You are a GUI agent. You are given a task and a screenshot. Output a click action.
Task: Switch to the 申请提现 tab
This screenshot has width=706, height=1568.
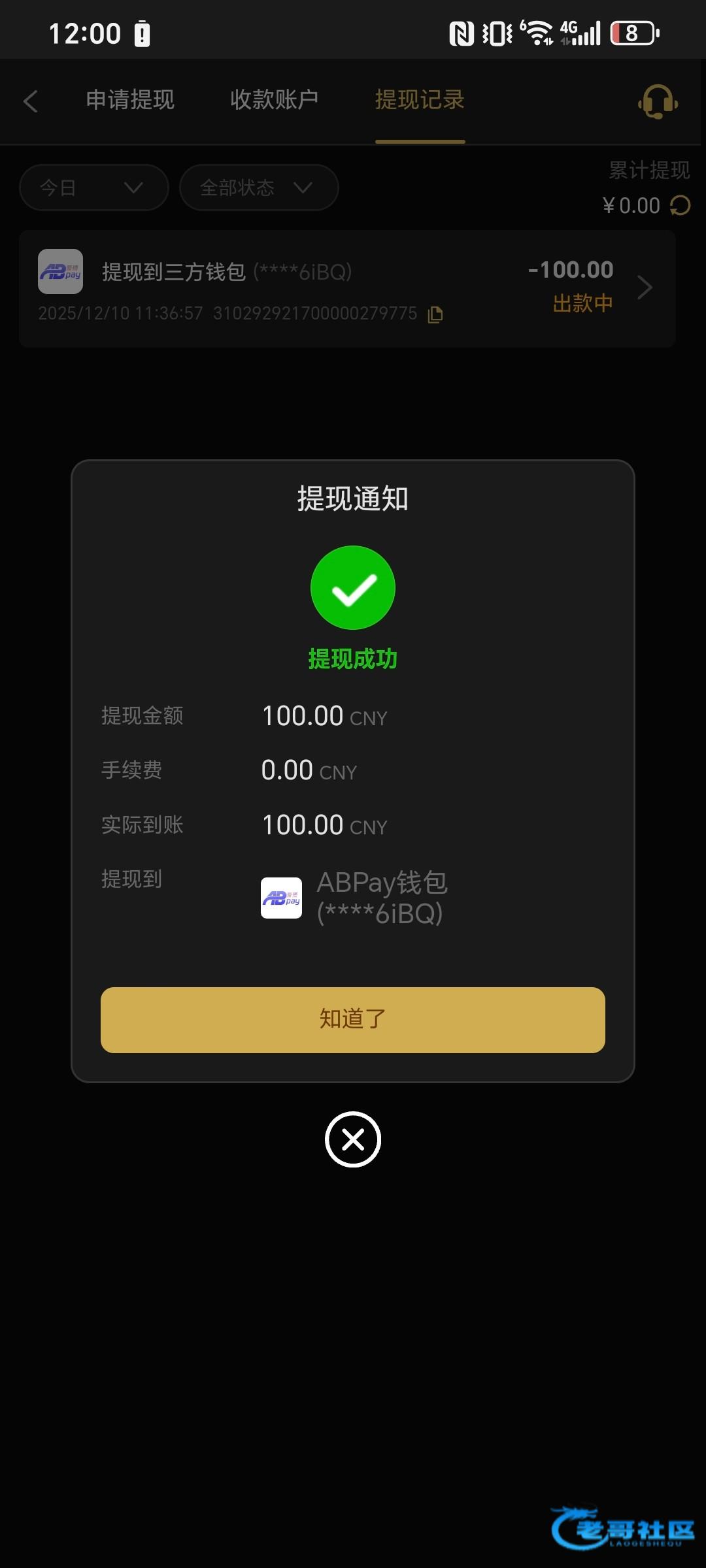(130, 100)
